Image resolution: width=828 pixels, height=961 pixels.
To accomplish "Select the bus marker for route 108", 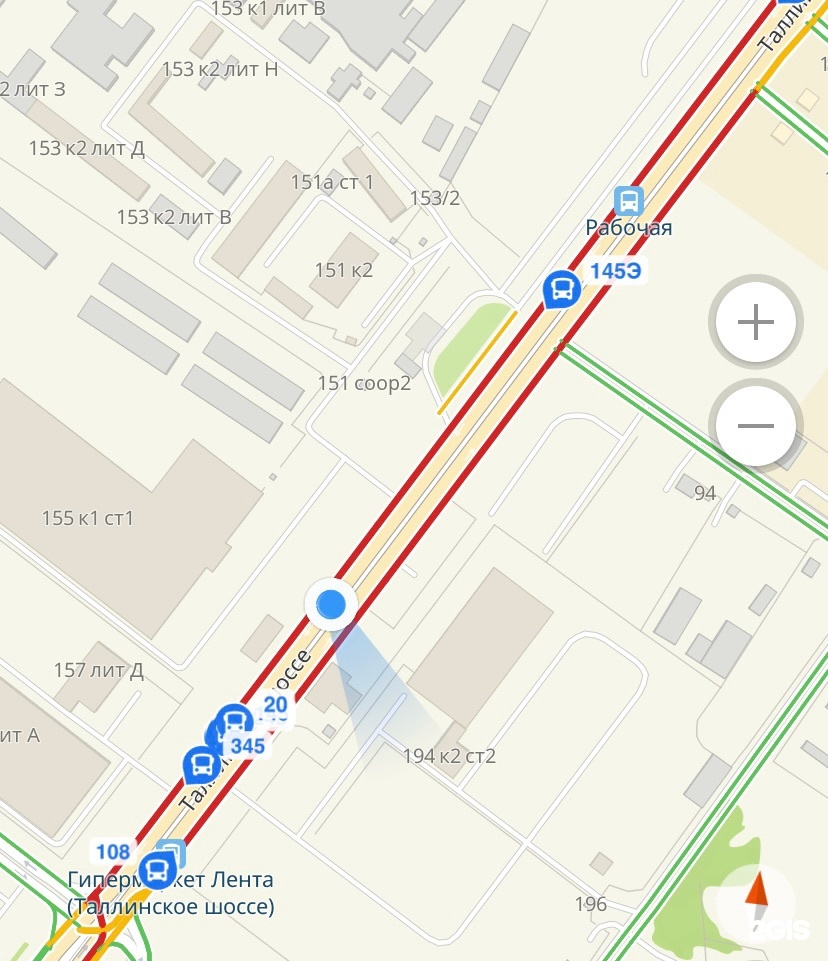I will [x=157, y=870].
